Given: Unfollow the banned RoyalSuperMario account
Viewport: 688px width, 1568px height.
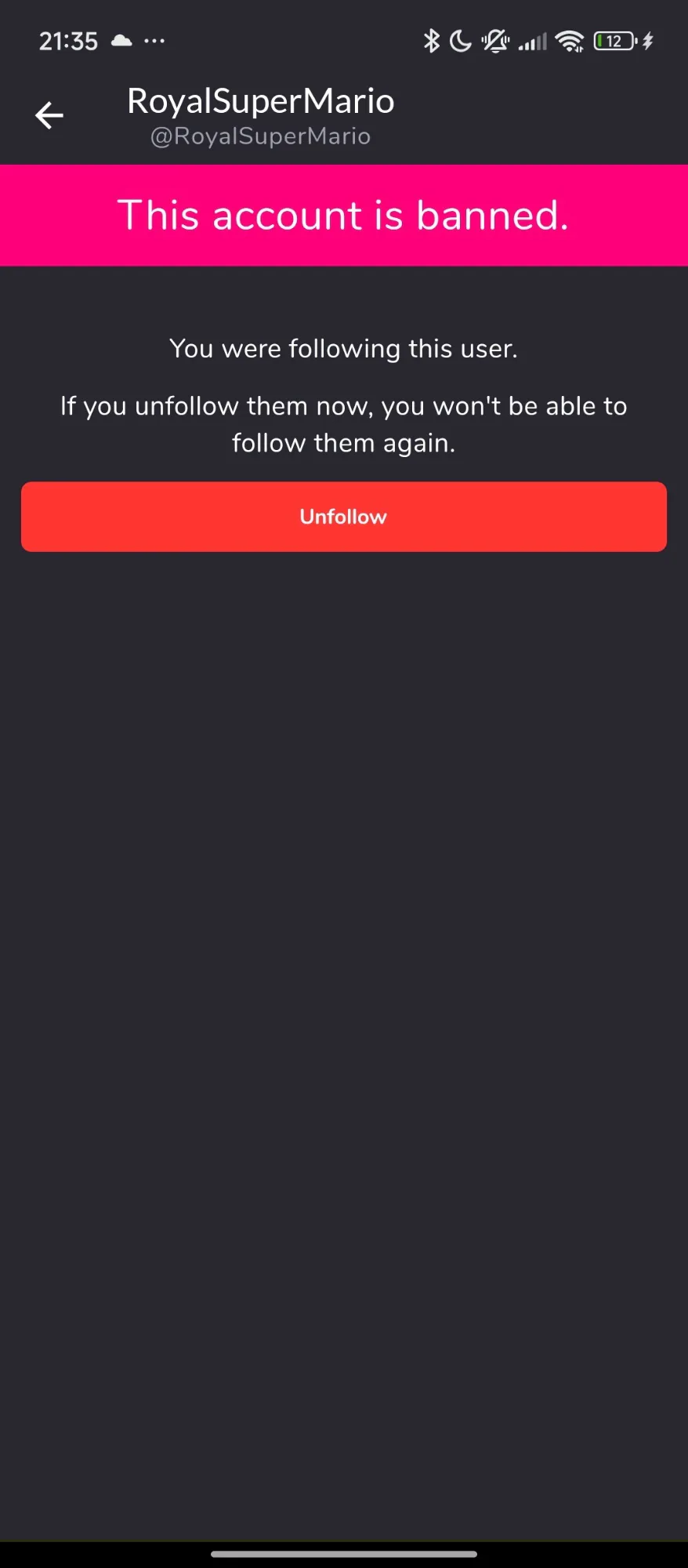Looking at the screenshot, I should [344, 517].
